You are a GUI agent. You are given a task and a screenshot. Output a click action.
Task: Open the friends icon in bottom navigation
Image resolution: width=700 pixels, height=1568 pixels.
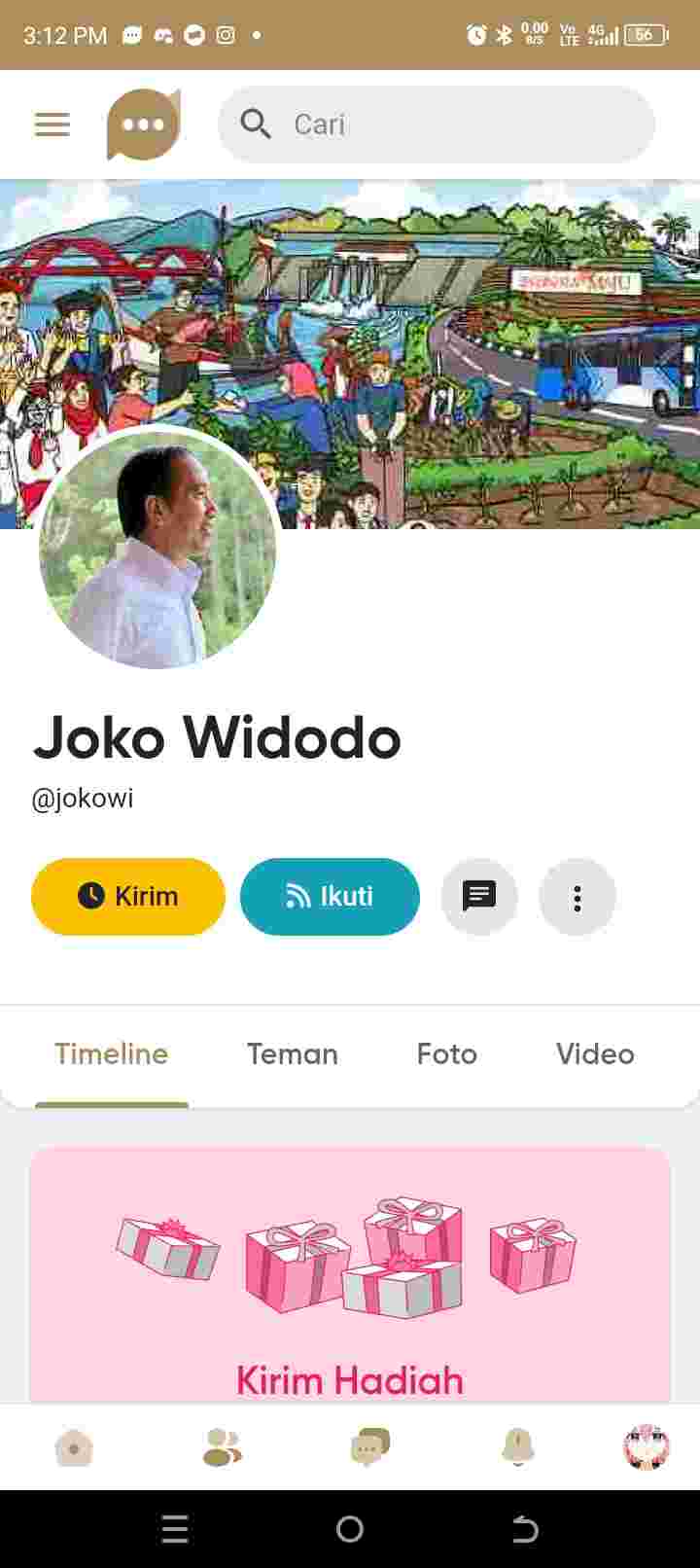222,1447
